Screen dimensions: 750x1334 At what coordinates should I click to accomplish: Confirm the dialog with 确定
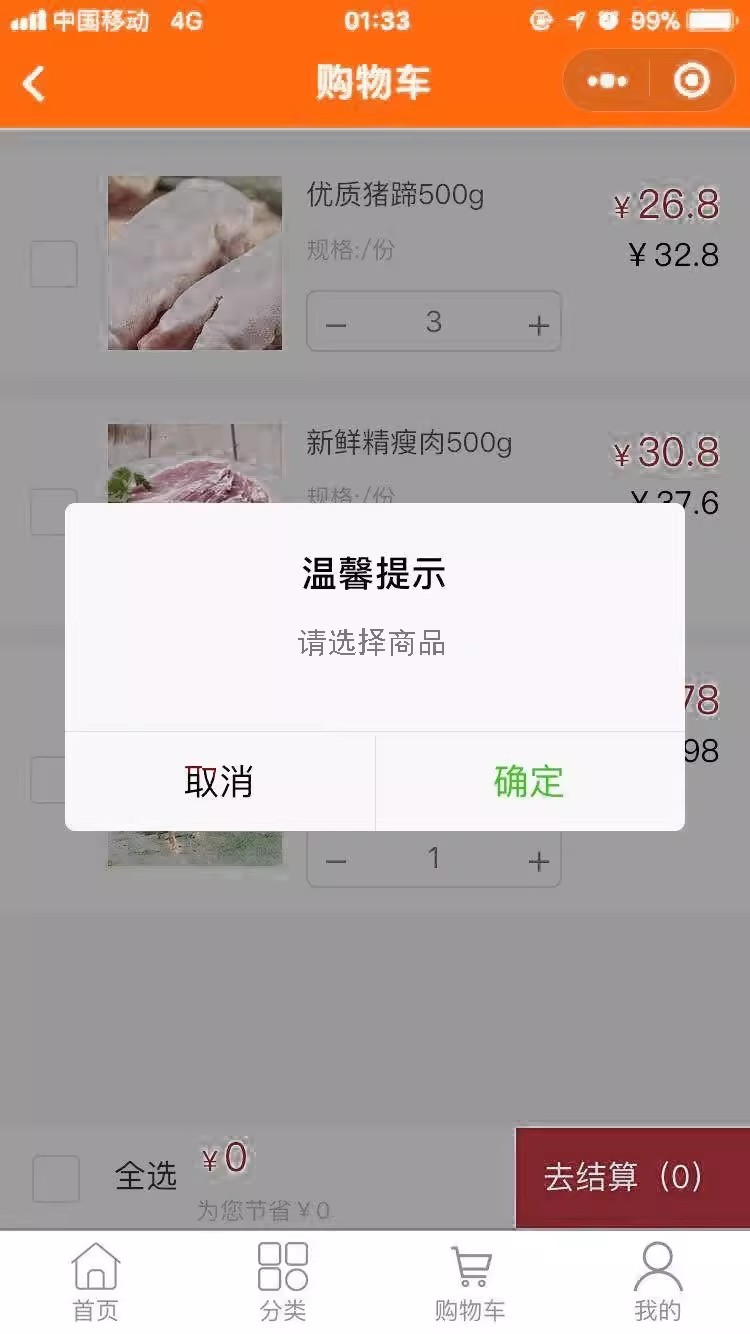[530, 782]
